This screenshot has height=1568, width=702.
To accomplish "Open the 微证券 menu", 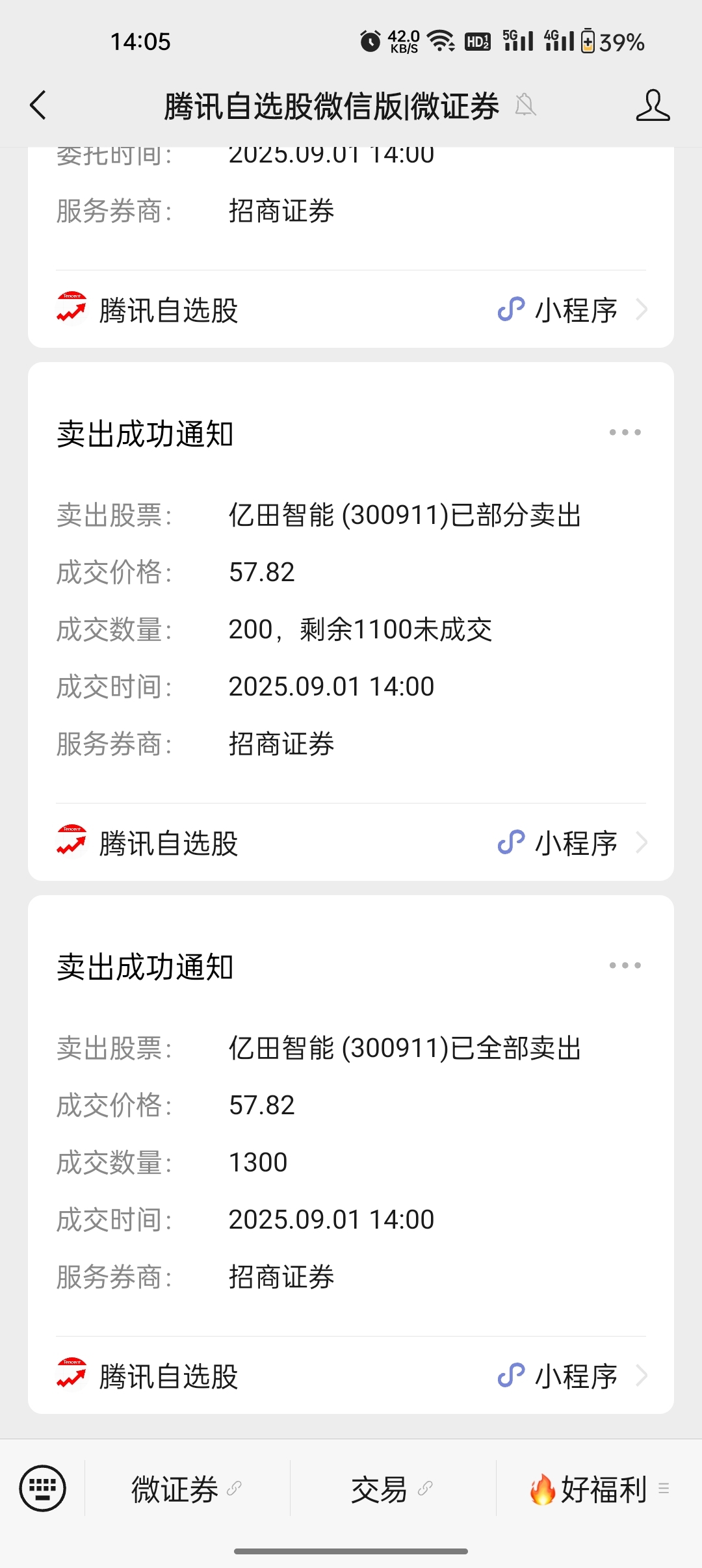I will [187, 1489].
